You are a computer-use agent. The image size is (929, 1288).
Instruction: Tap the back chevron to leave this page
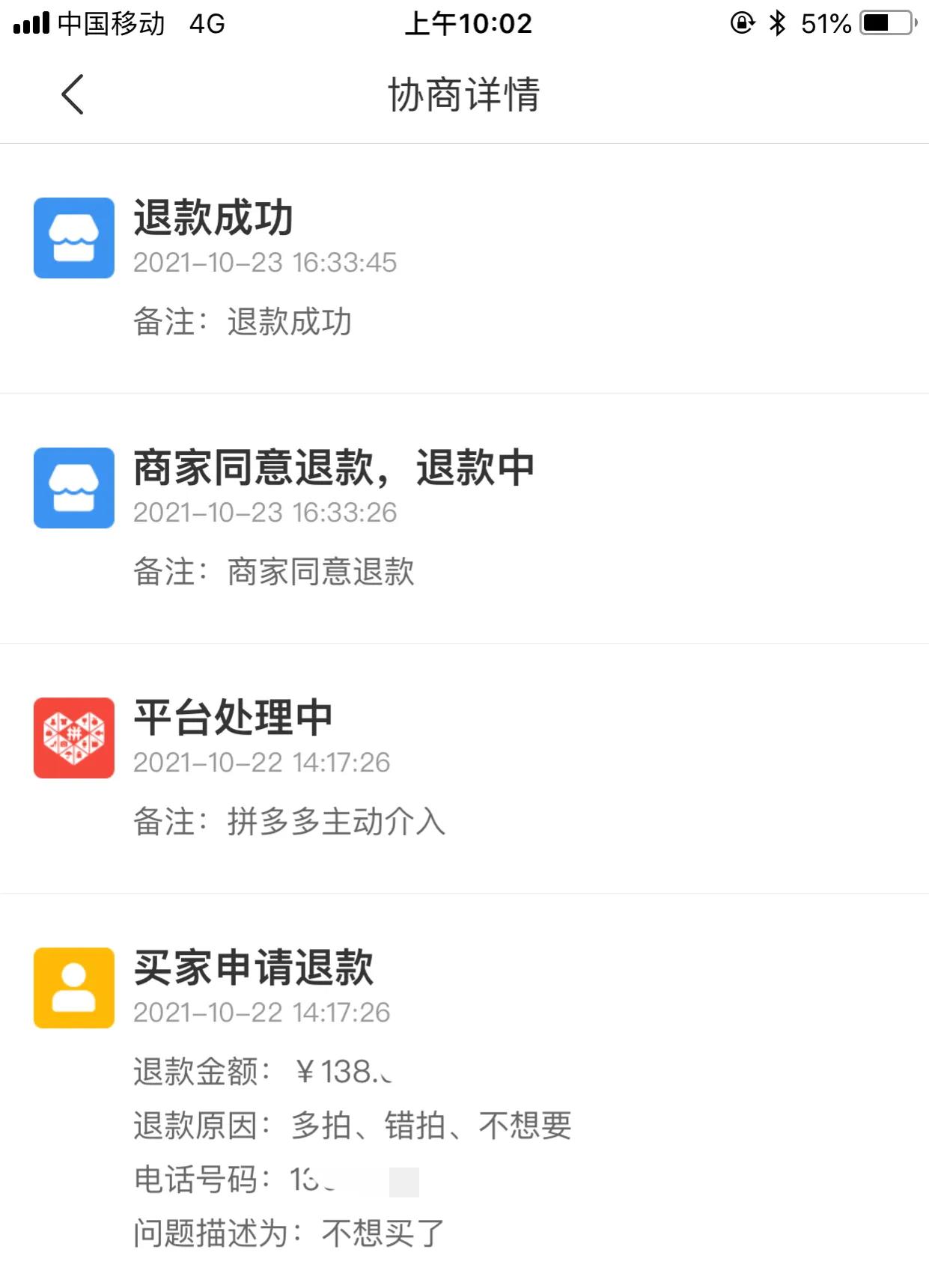(71, 95)
